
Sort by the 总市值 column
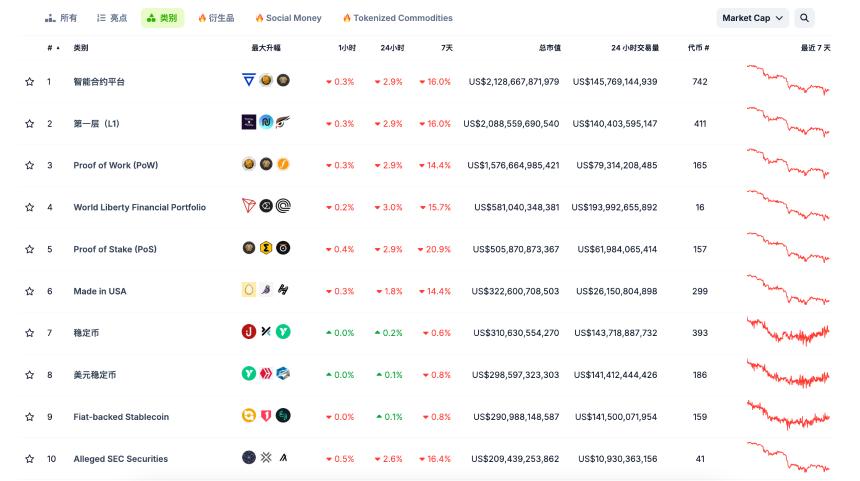click(x=549, y=48)
